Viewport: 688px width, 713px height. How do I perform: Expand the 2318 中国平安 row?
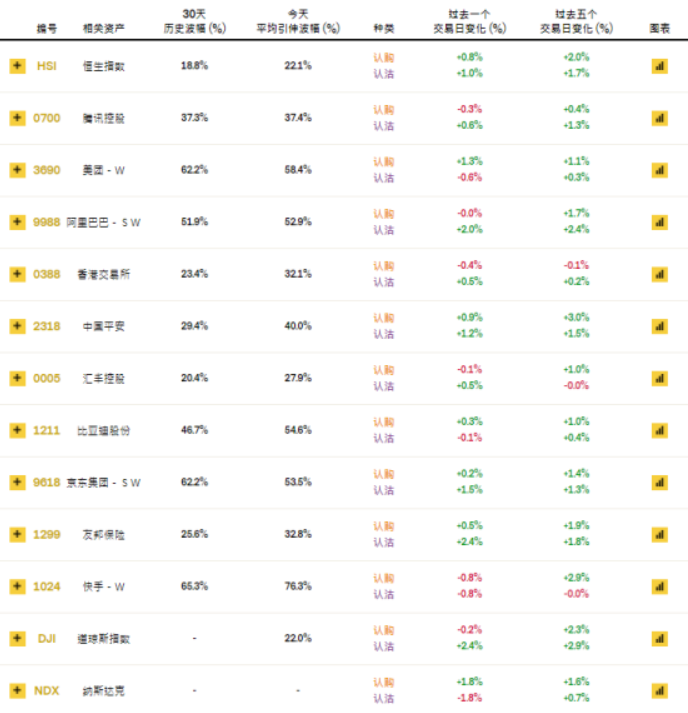pos(17,326)
